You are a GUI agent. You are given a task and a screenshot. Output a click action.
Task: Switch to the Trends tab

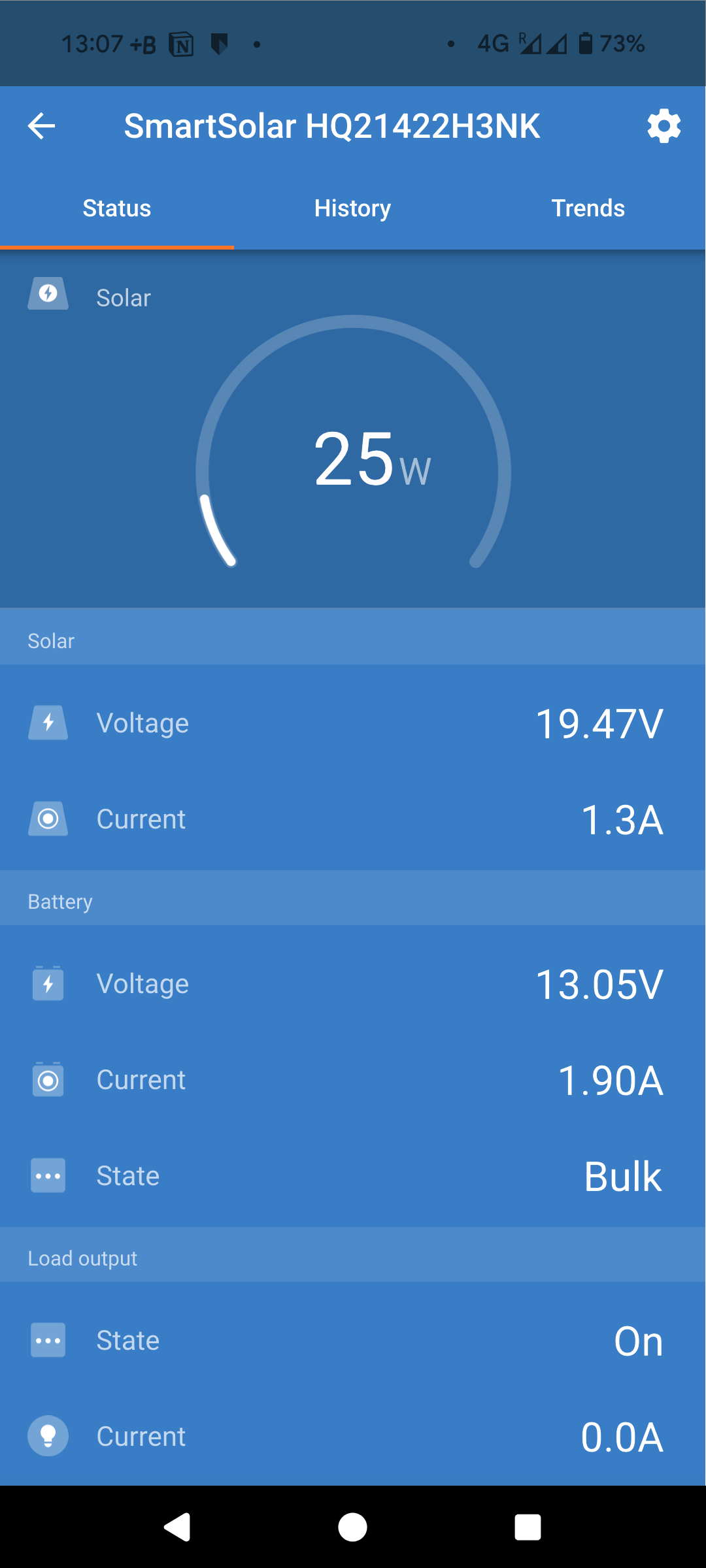click(588, 208)
